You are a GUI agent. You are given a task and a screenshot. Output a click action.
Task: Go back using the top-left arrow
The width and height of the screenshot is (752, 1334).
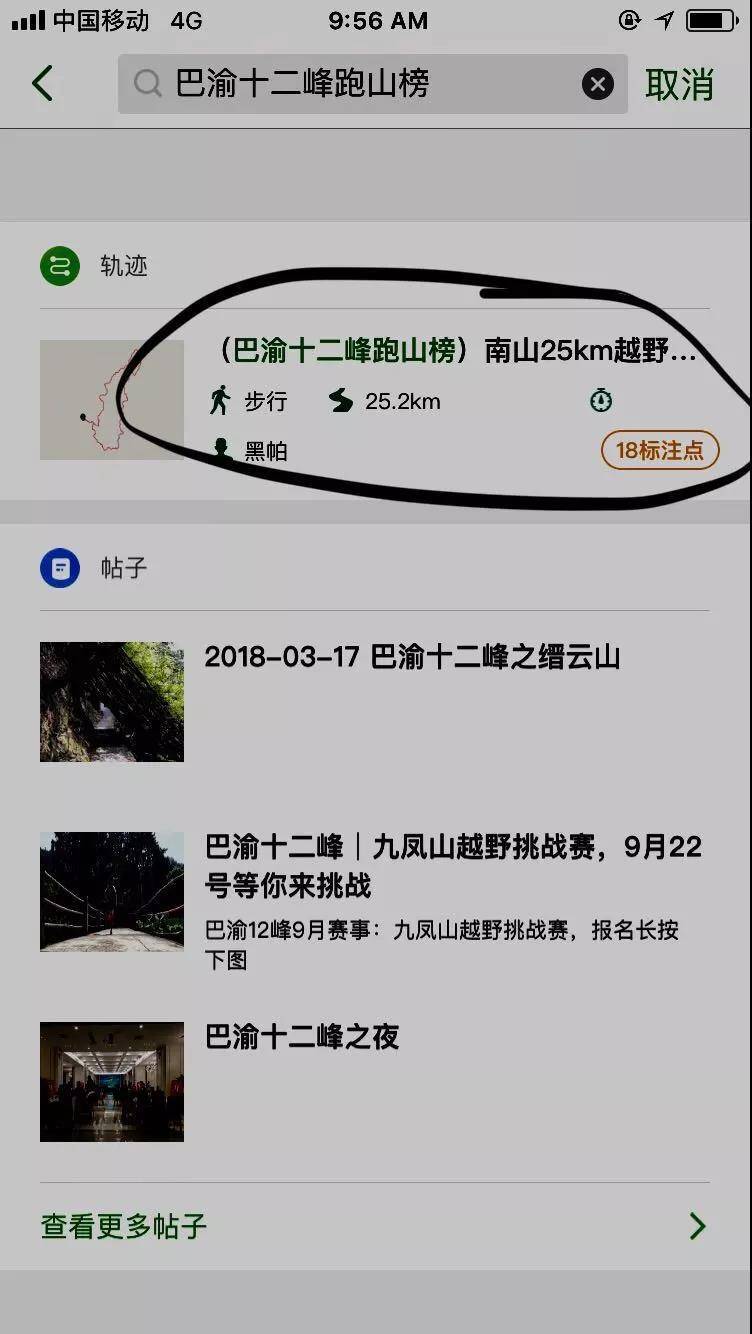click(x=42, y=84)
